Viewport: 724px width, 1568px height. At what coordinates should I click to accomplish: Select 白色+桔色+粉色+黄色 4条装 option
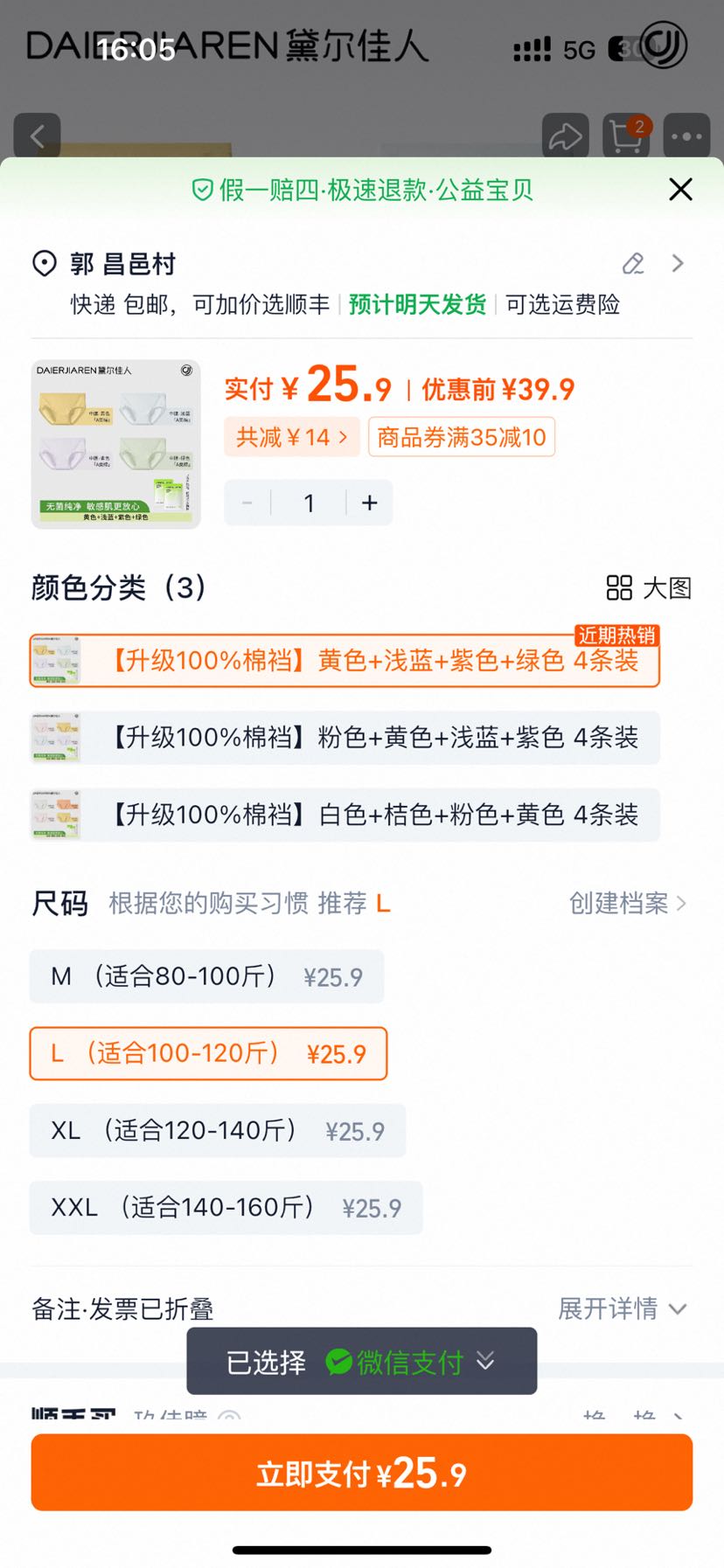coord(345,815)
